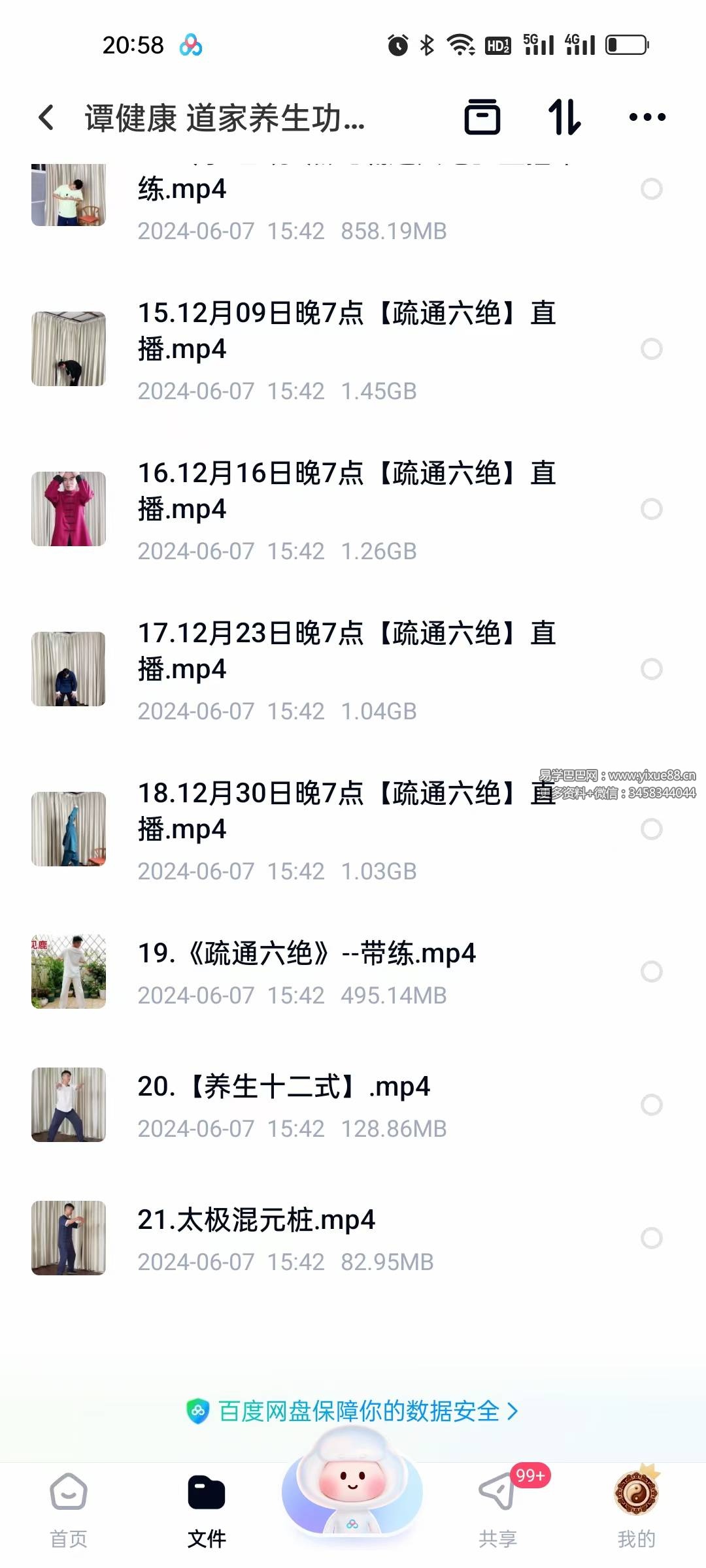
Task: Play 19.《疏通六绝》--带练.mp4
Action: [307, 954]
